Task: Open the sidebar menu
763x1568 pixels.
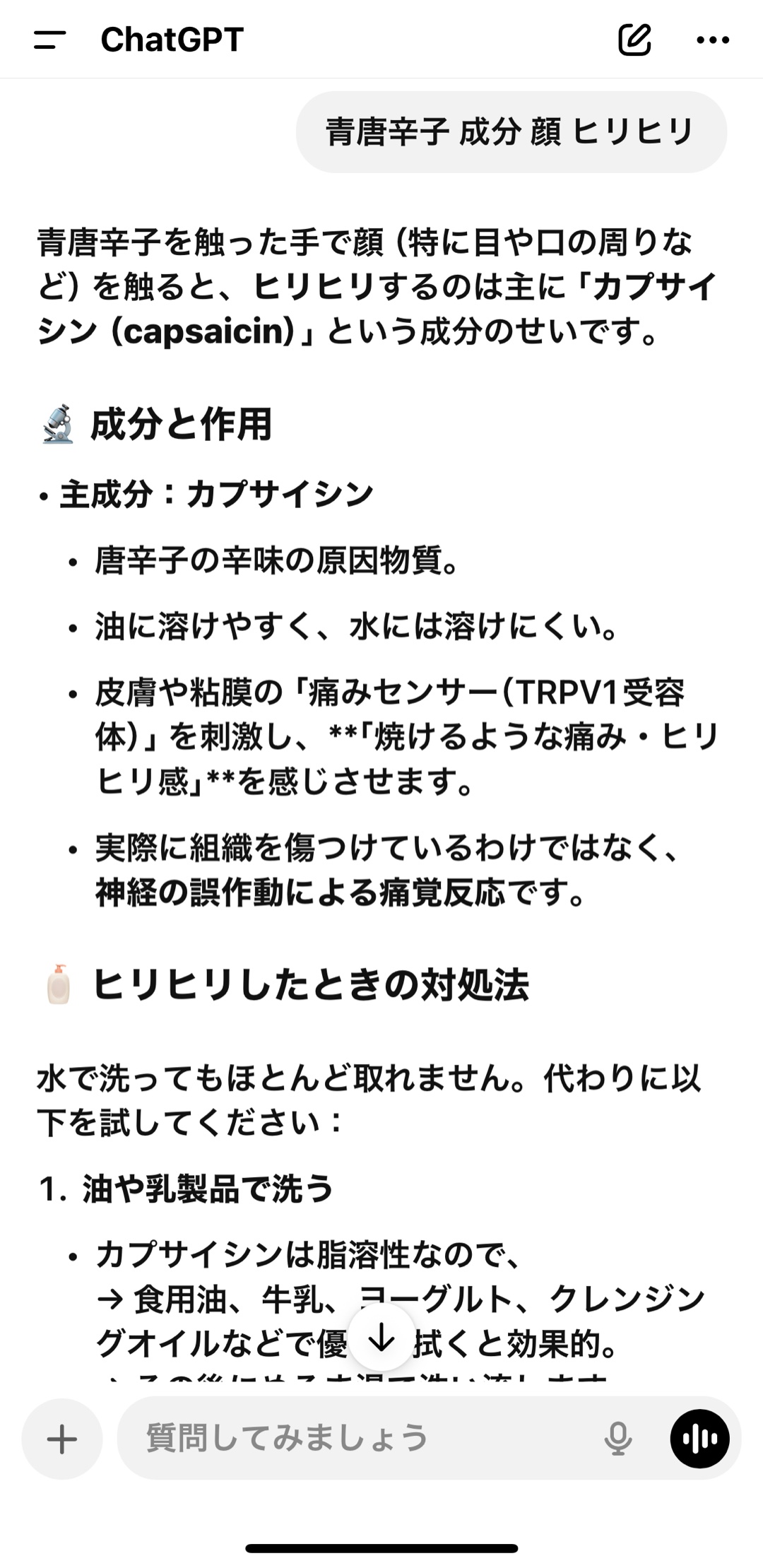Action: (49, 40)
